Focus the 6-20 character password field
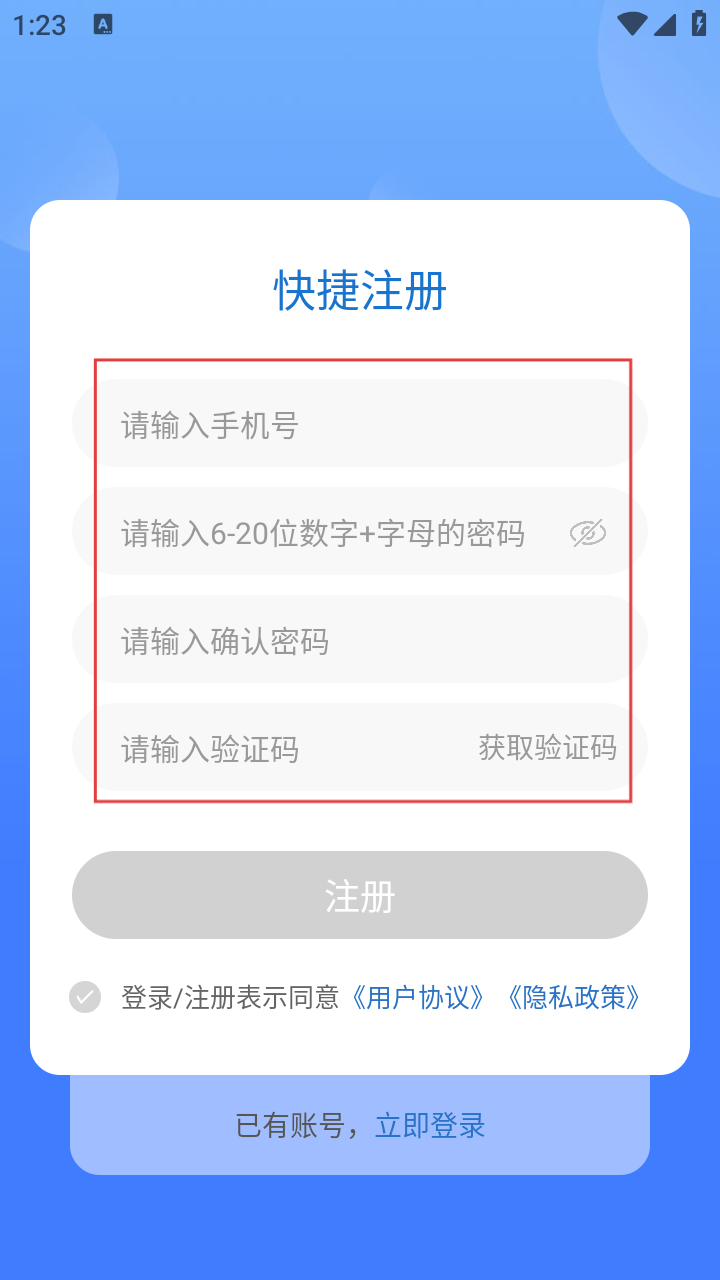This screenshot has width=720, height=1280. click(x=322, y=533)
